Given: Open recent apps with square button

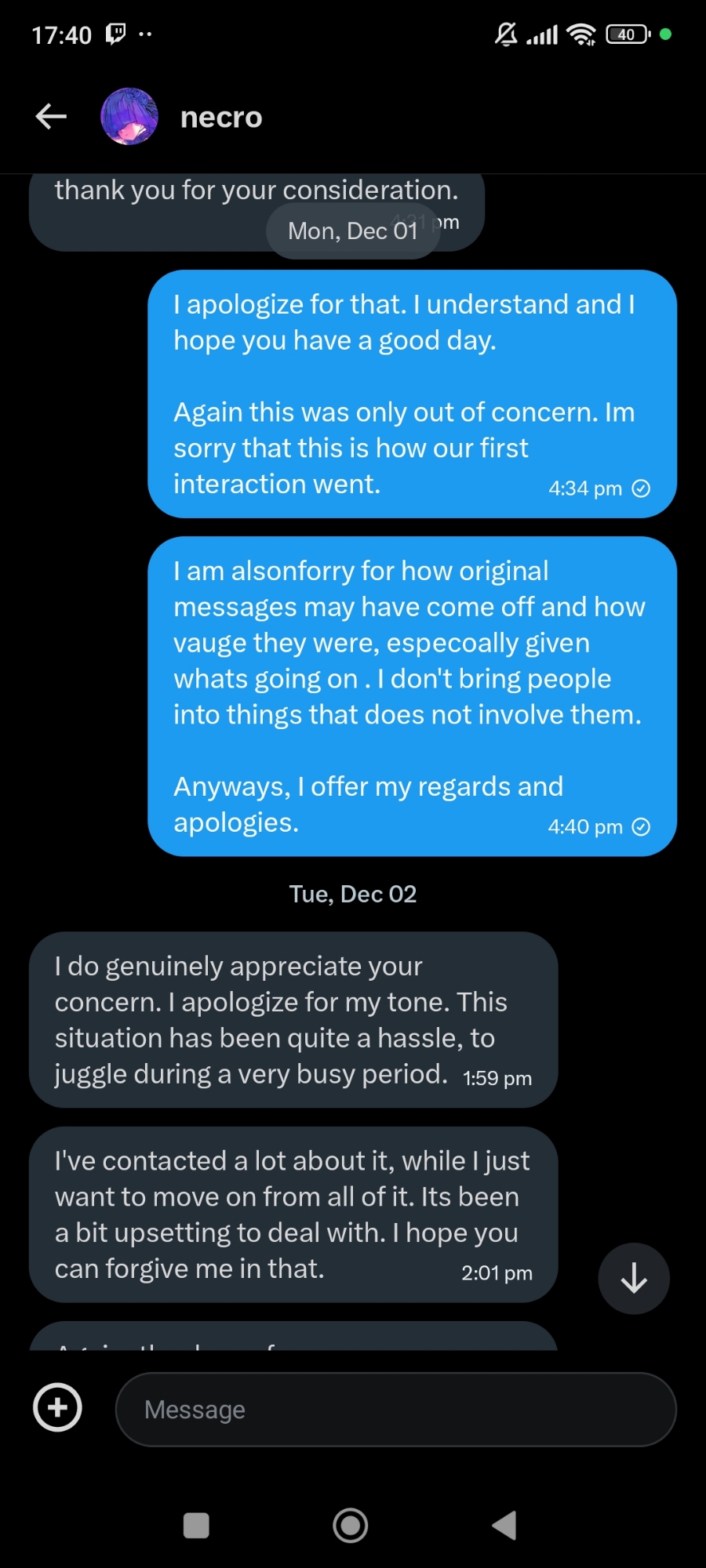Looking at the screenshot, I should pos(196,1526).
